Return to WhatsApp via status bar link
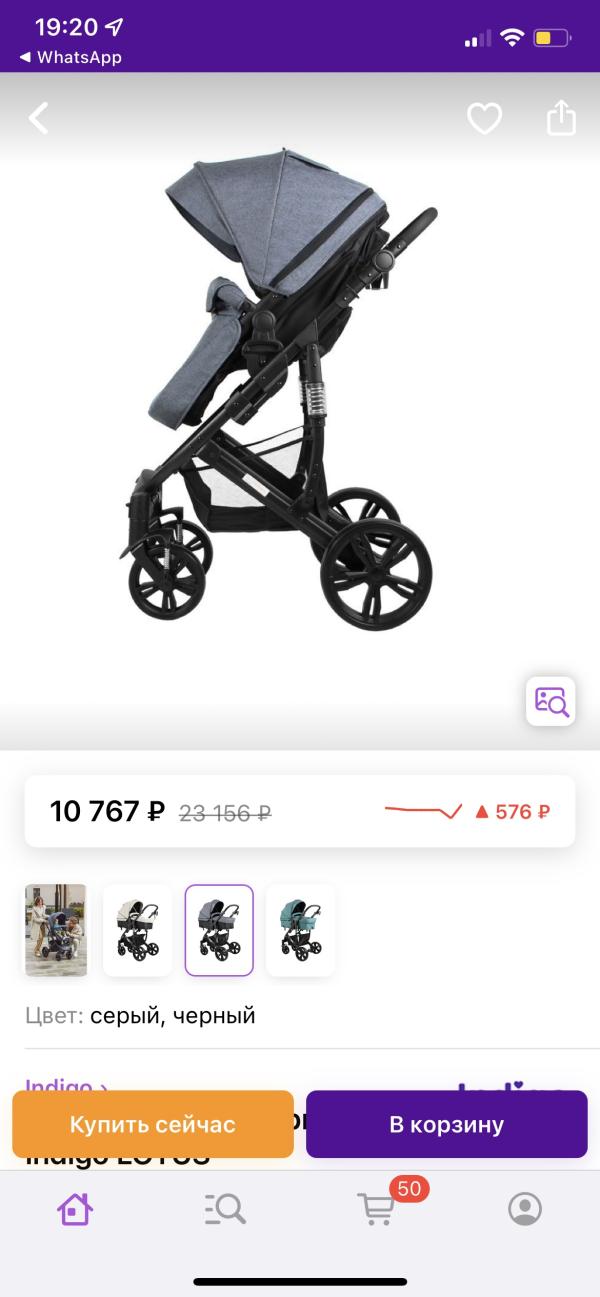The width and height of the screenshot is (600, 1297). [x=70, y=57]
